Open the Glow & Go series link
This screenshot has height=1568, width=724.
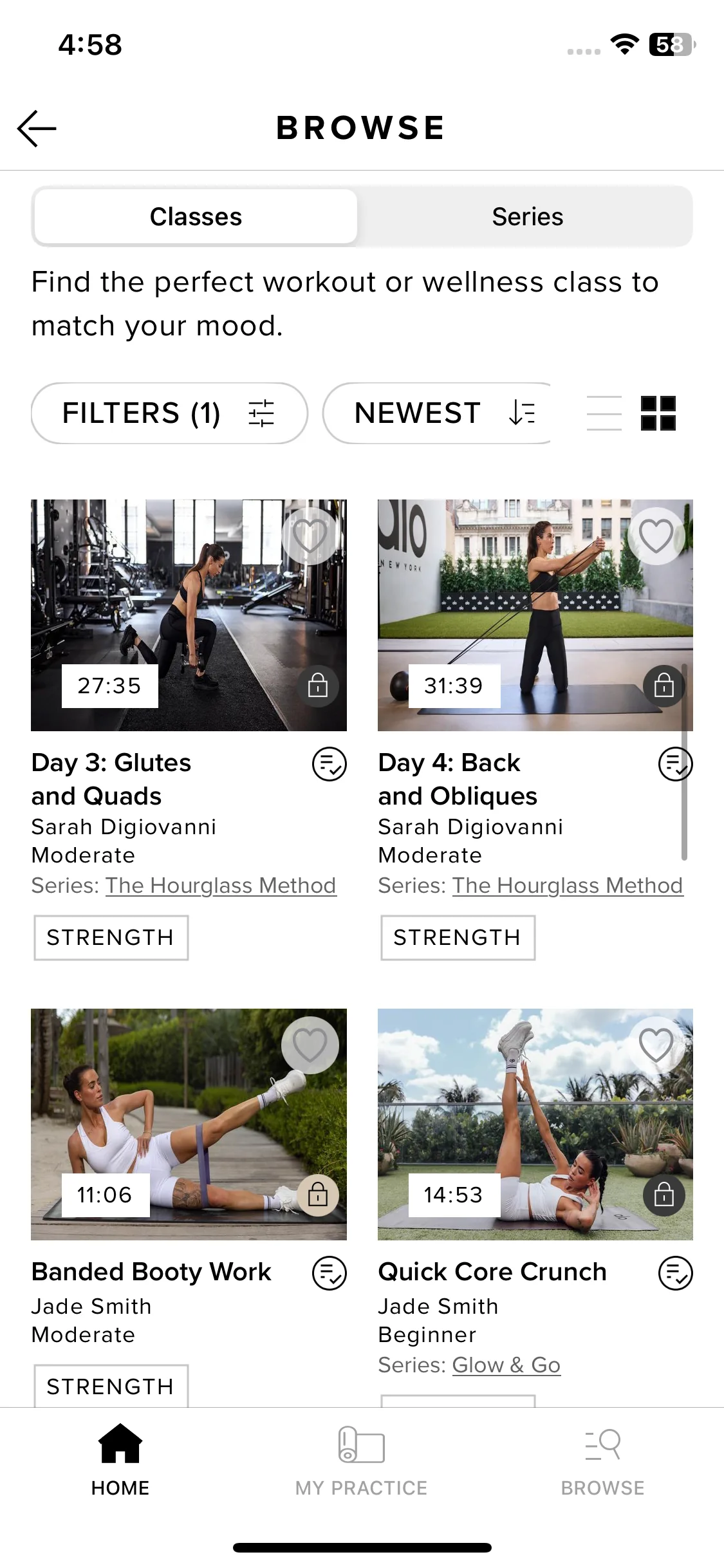click(506, 1365)
